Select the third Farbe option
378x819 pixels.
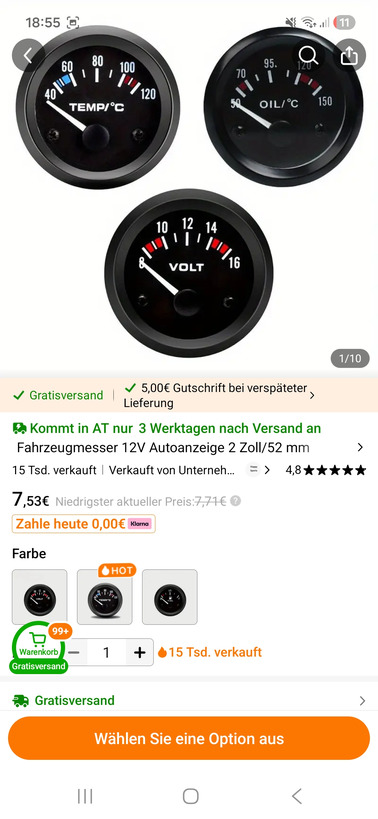[x=170, y=597]
